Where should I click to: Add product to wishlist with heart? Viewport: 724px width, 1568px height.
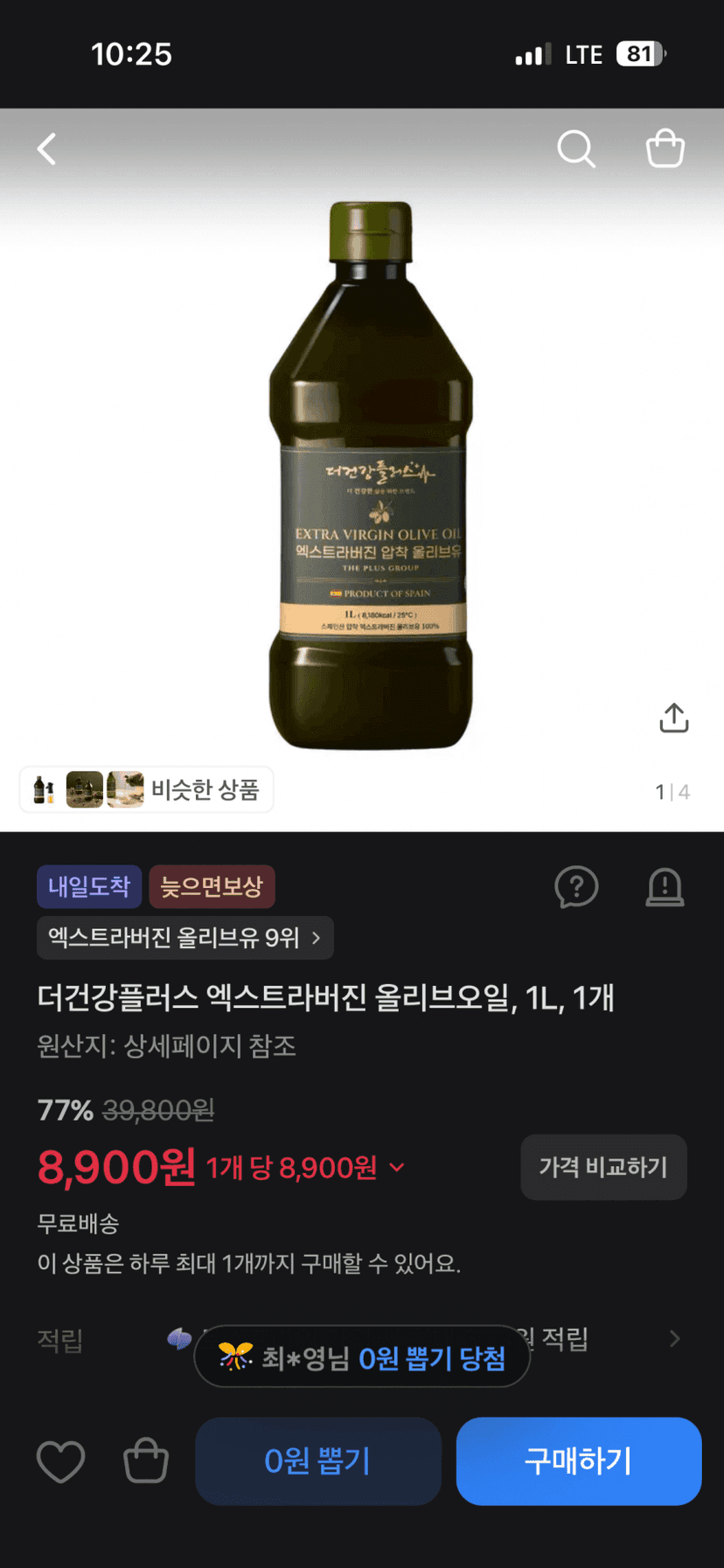61,1461
